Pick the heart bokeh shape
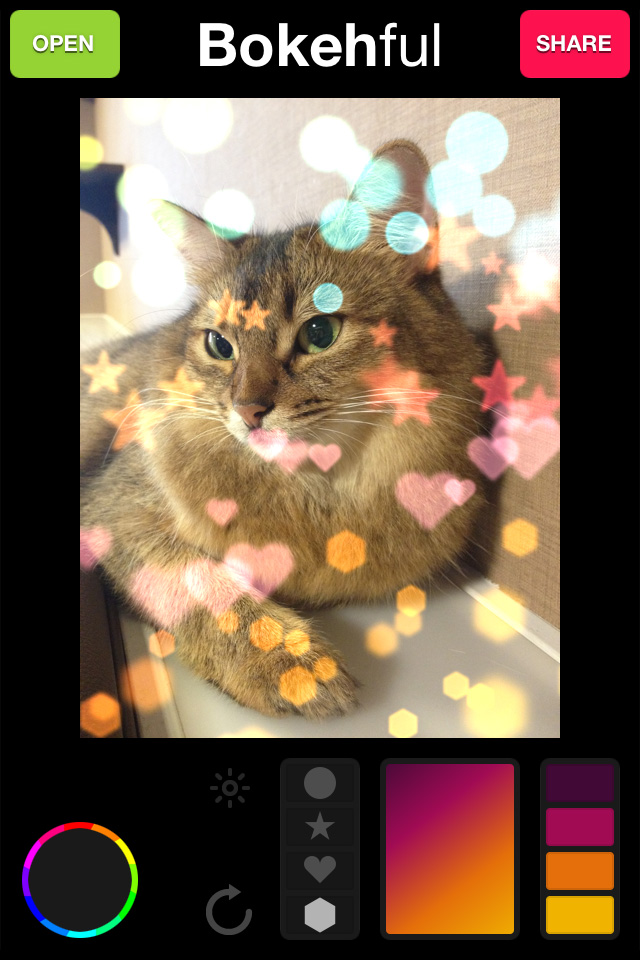Image resolution: width=640 pixels, height=960 pixels. click(320, 869)
